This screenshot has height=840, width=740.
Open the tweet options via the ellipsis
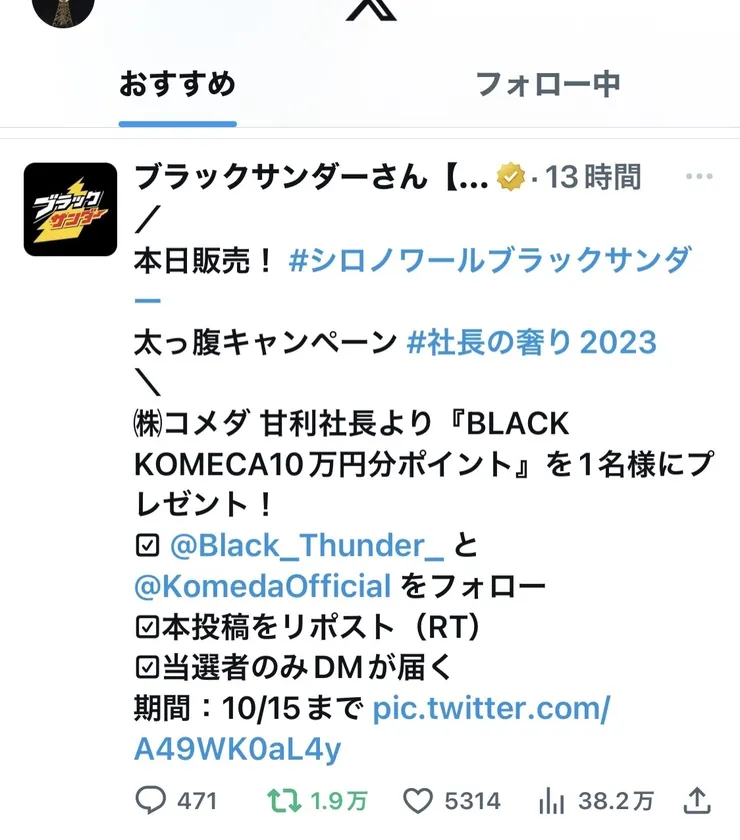point(700,174)
